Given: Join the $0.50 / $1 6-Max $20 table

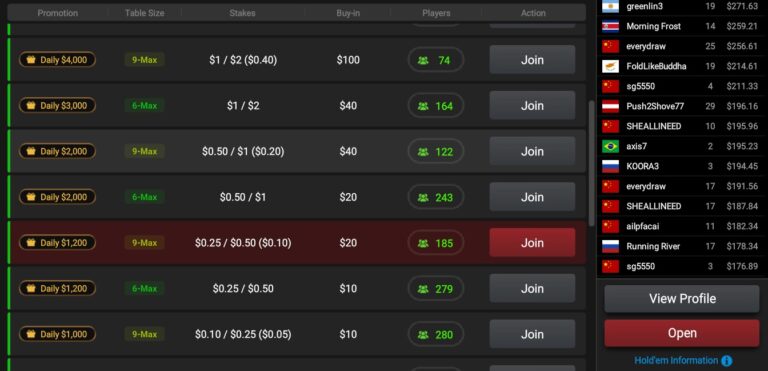Looking at the screenshot, I should pyautogui.click(x=532, y=197).
